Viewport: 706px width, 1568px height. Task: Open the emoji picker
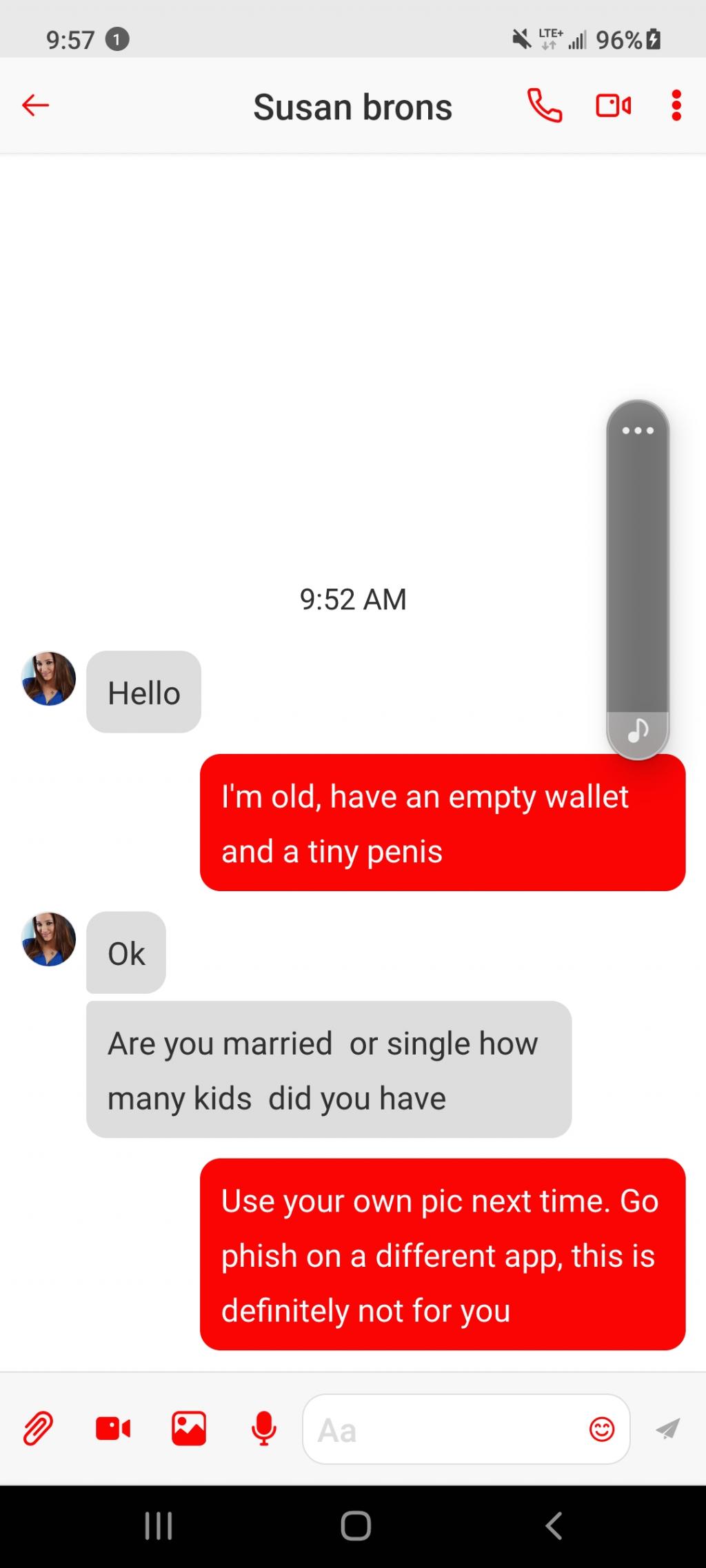click(602, 1429)
